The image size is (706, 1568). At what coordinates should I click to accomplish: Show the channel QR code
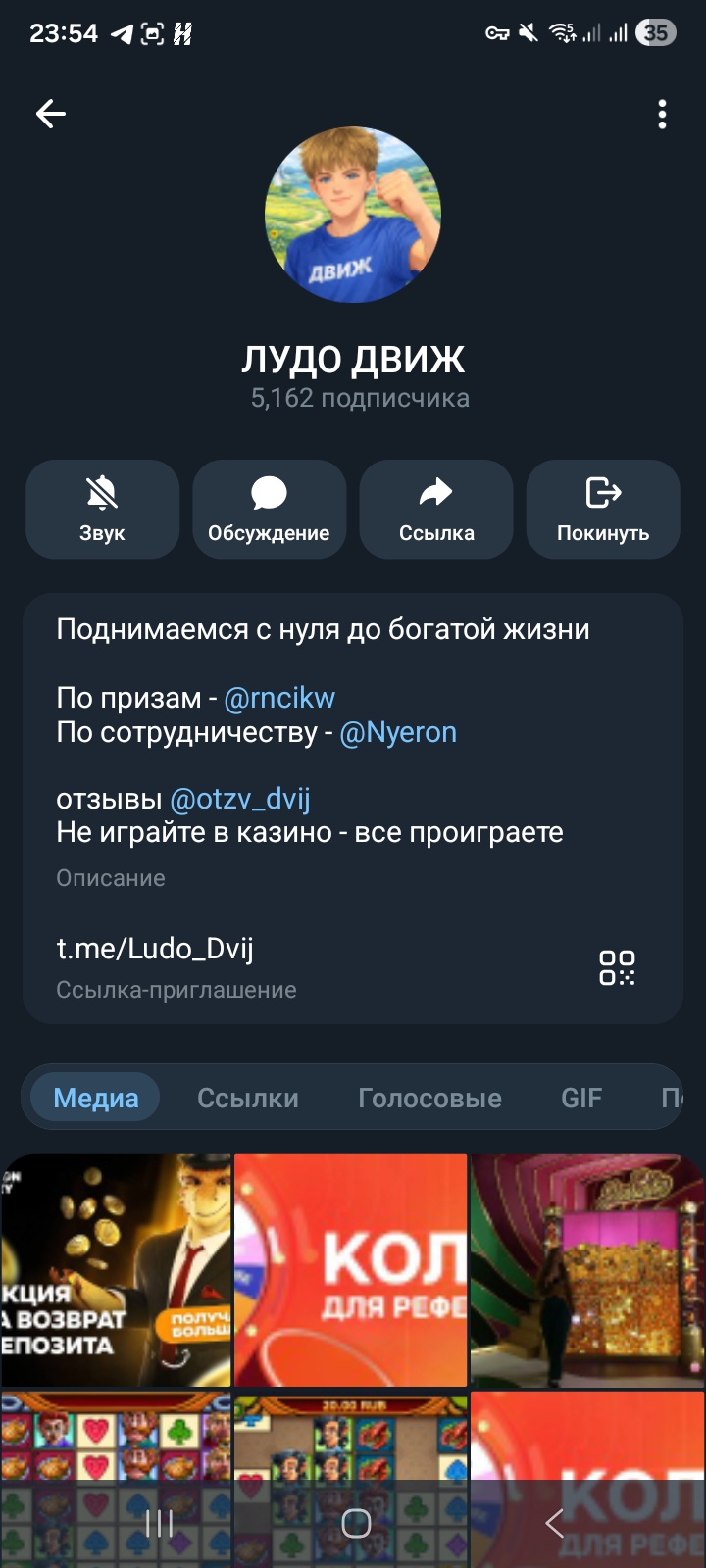point(617,967)
